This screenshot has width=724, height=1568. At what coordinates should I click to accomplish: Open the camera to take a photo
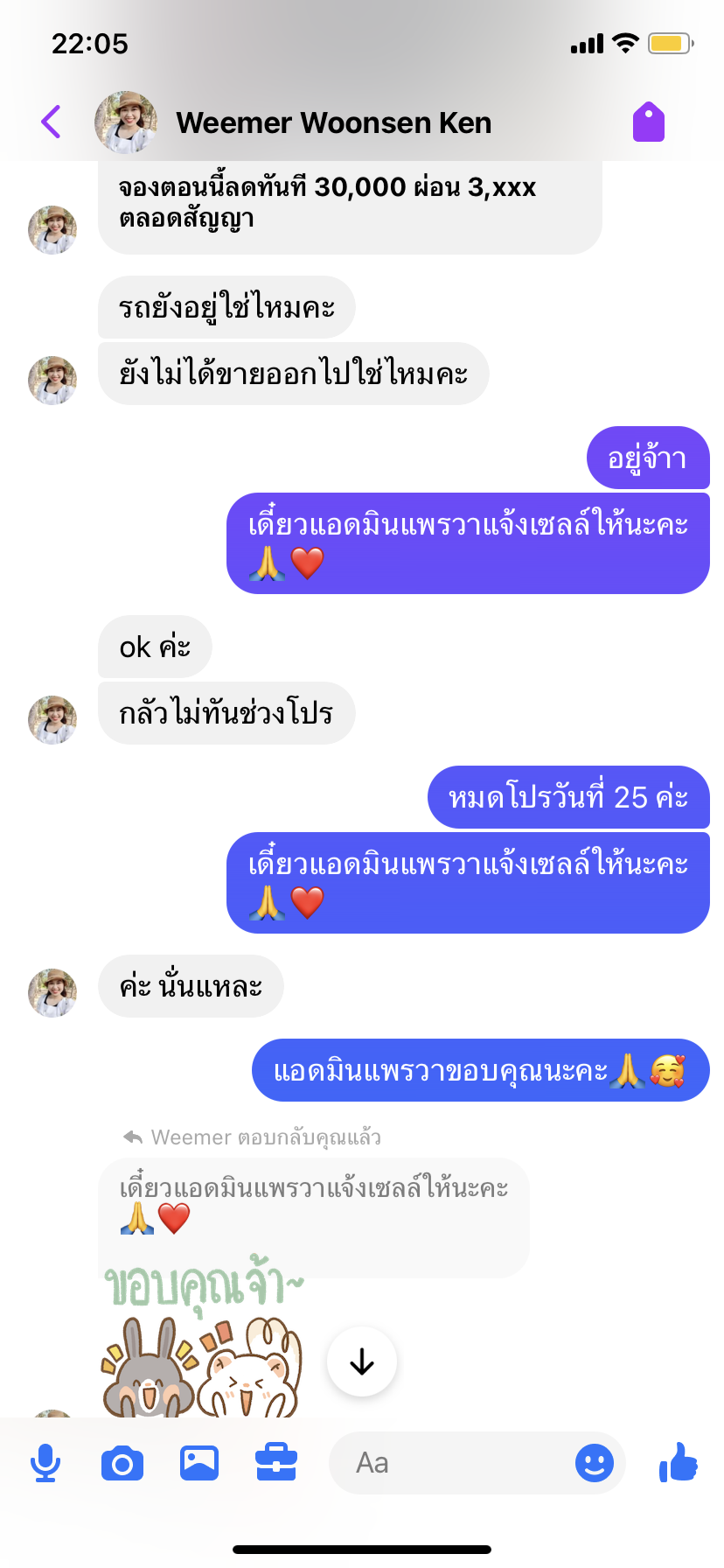(x=122, y=1463)
